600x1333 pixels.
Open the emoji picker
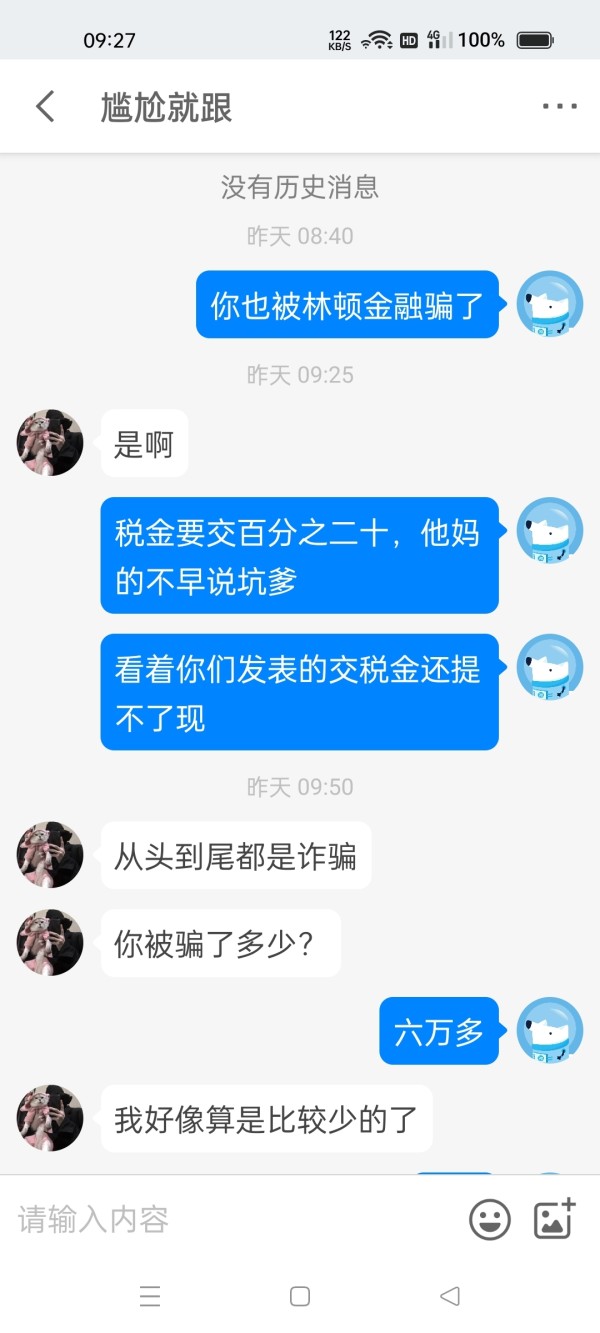490,1219
